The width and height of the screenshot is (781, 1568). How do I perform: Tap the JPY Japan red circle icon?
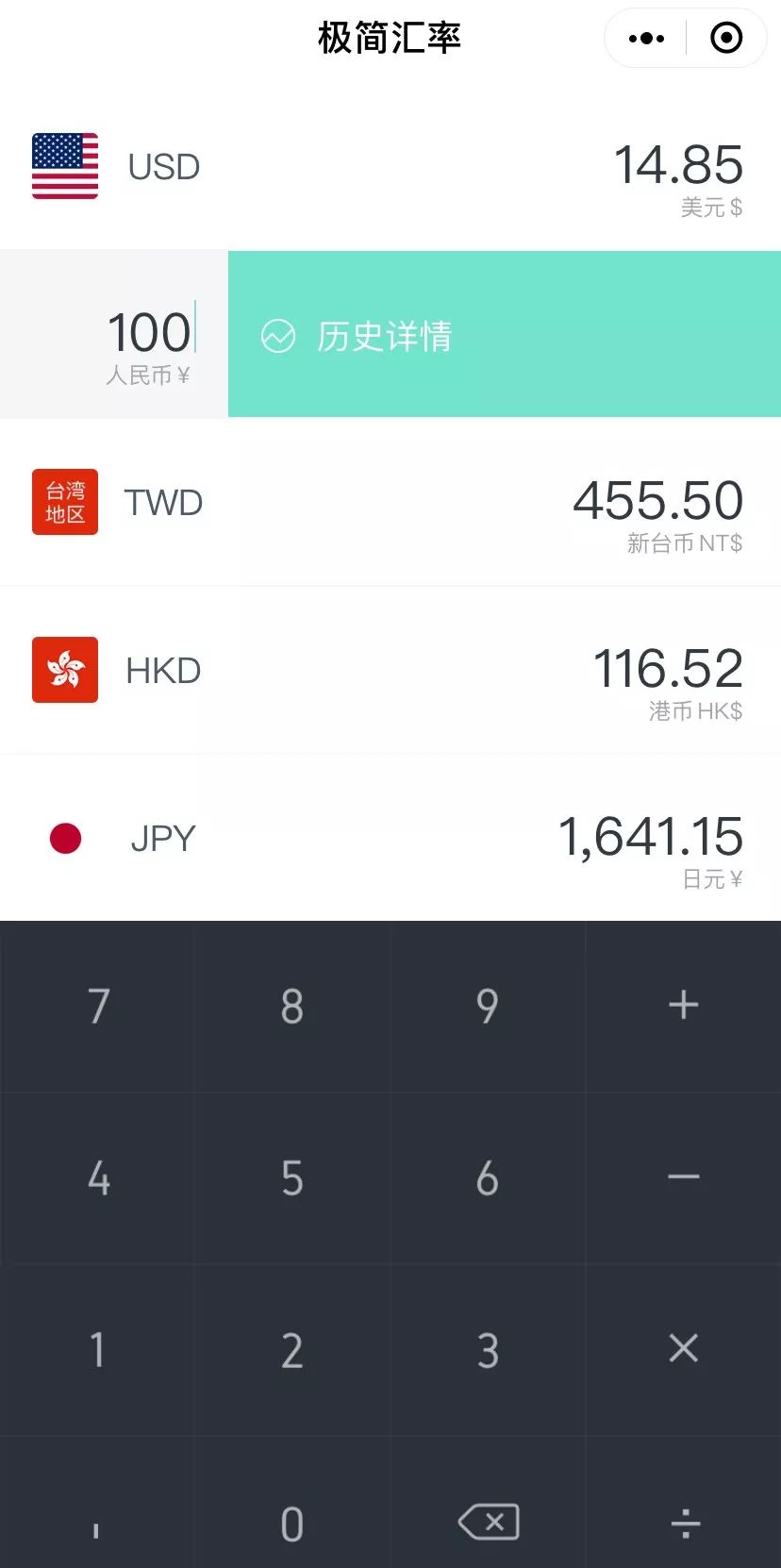(64, 838)
